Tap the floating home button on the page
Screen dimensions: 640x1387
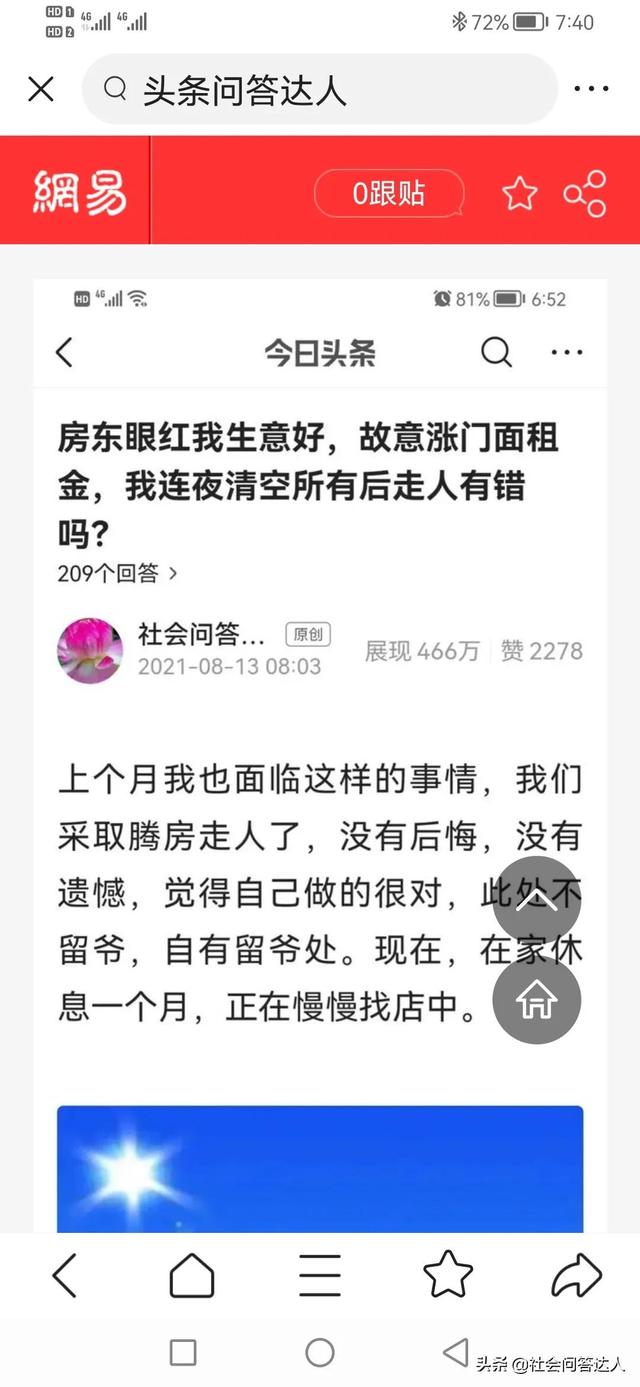pos(537,1000)
